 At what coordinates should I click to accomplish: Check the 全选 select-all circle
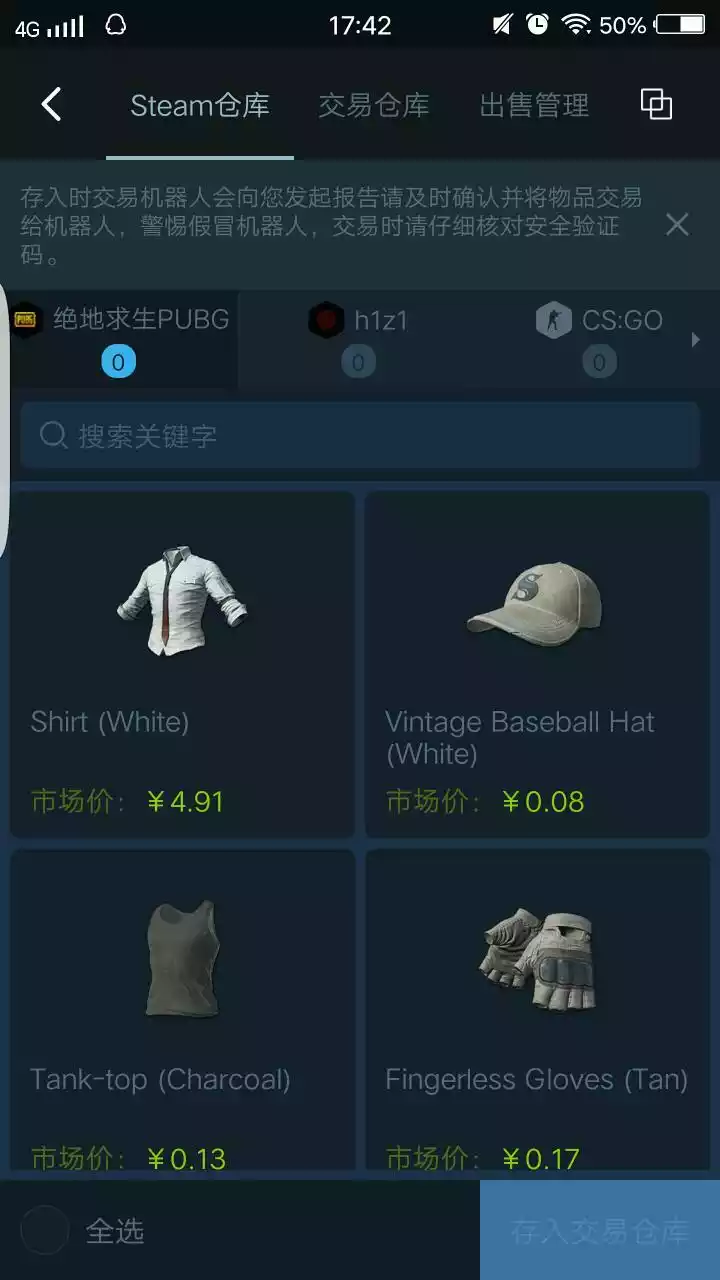point(45,1230)
